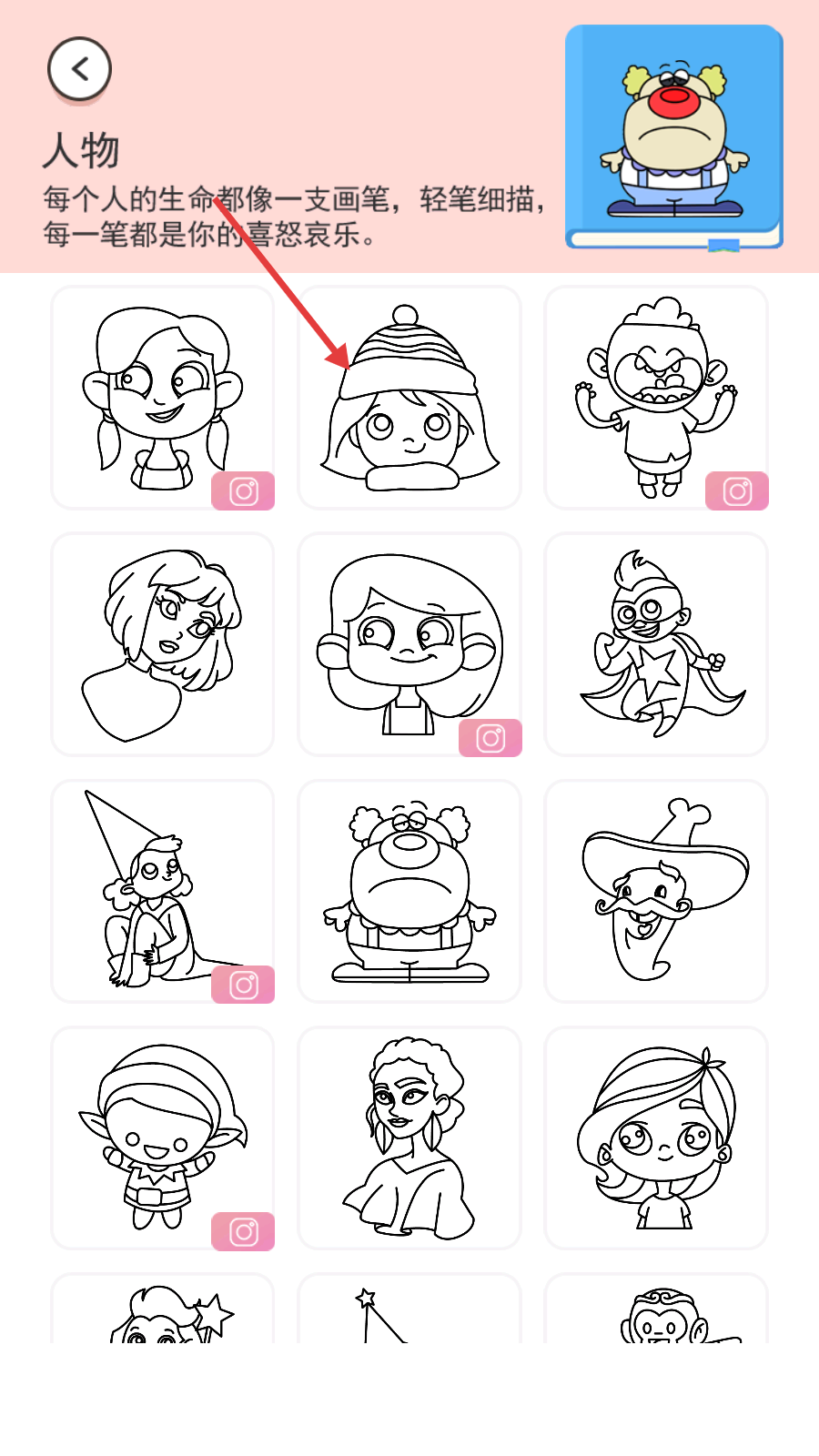Image resolution: width=819 pixels, height=1456 pixels.
Task: Open the curly-haired woman with earrings
Action: click(409, 1137)
